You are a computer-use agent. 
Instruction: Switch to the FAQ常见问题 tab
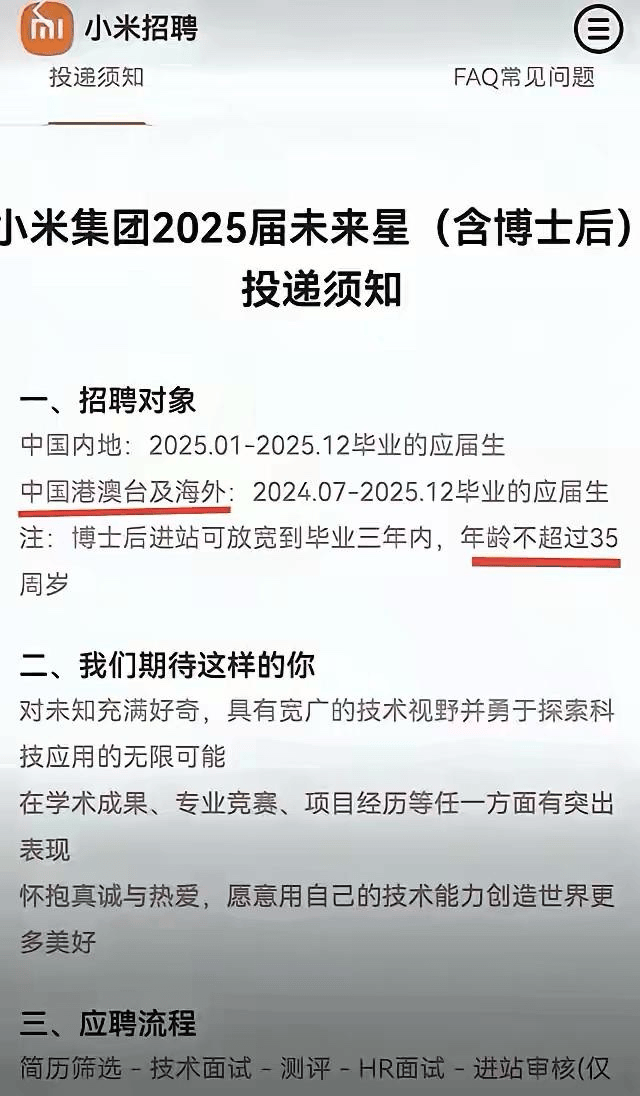click(524, 78)
